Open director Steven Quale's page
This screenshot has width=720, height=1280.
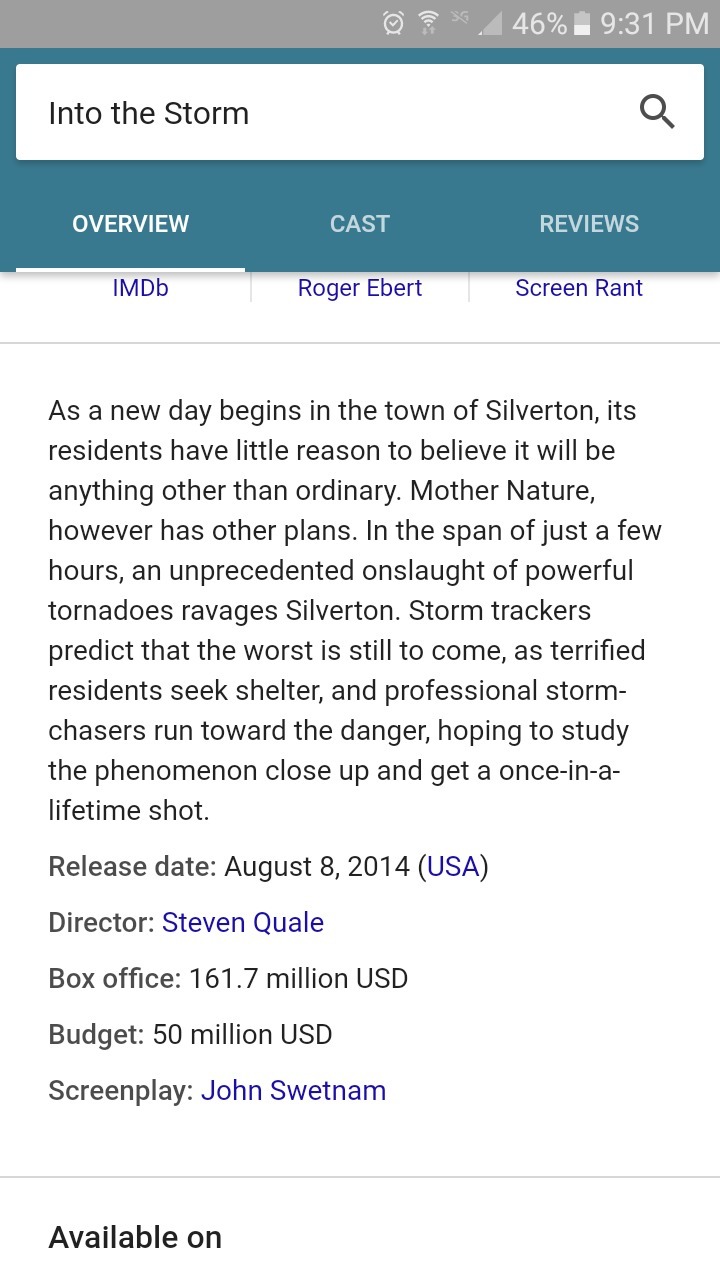(243, 922)
